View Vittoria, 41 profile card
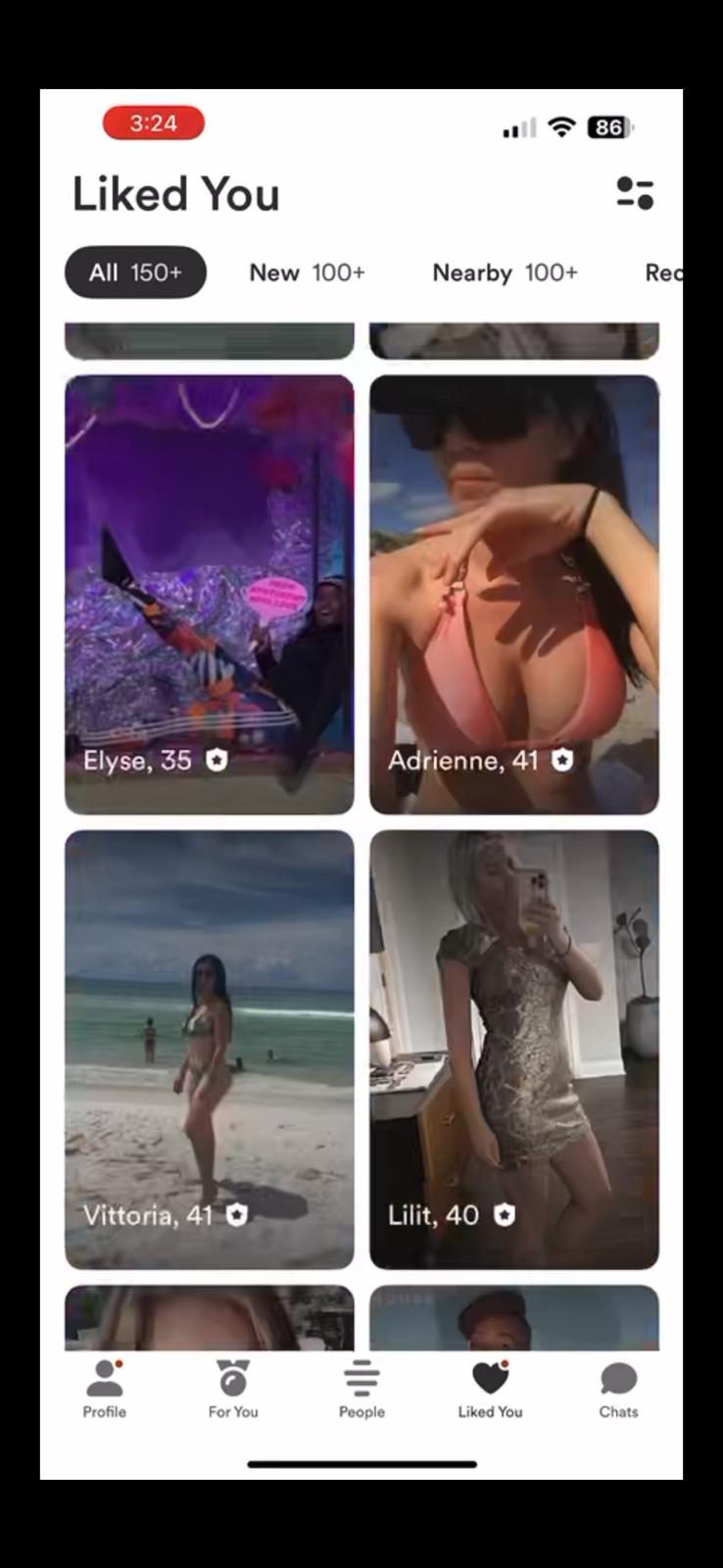723x1568 pixels. click(x=210, y=1049)
